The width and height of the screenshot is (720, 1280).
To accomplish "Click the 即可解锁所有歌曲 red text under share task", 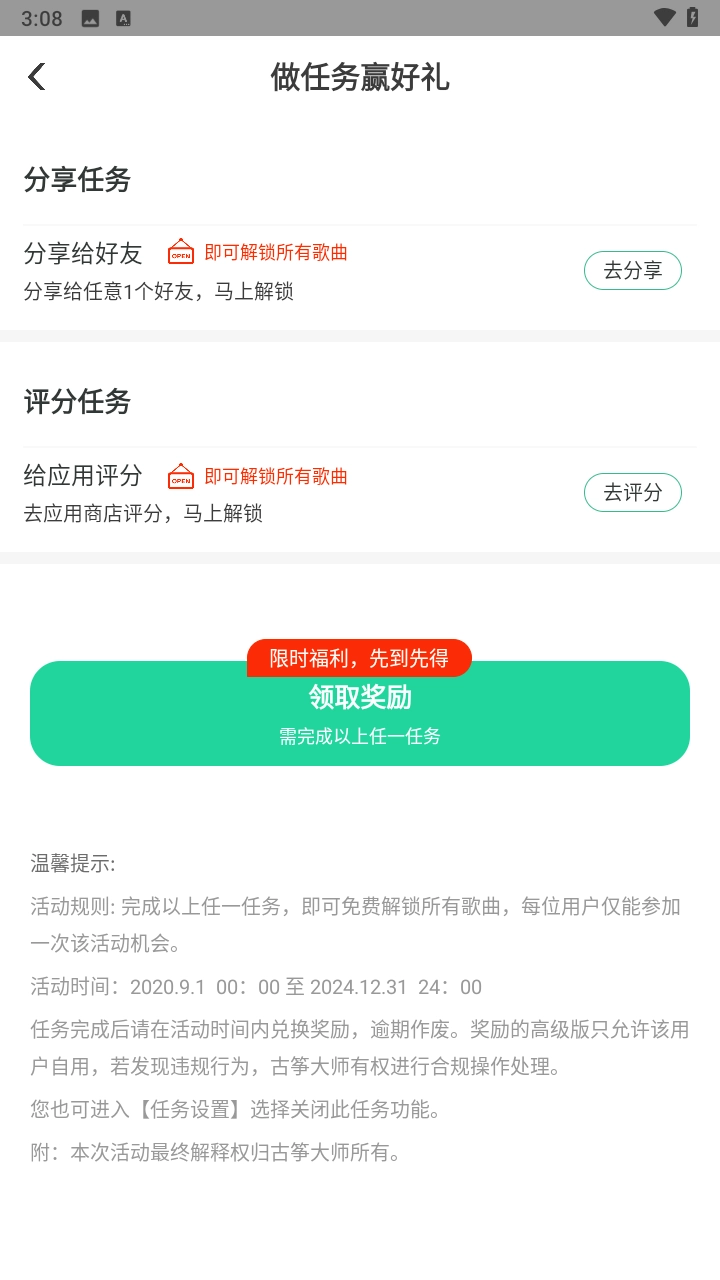I will coord(276,252).
